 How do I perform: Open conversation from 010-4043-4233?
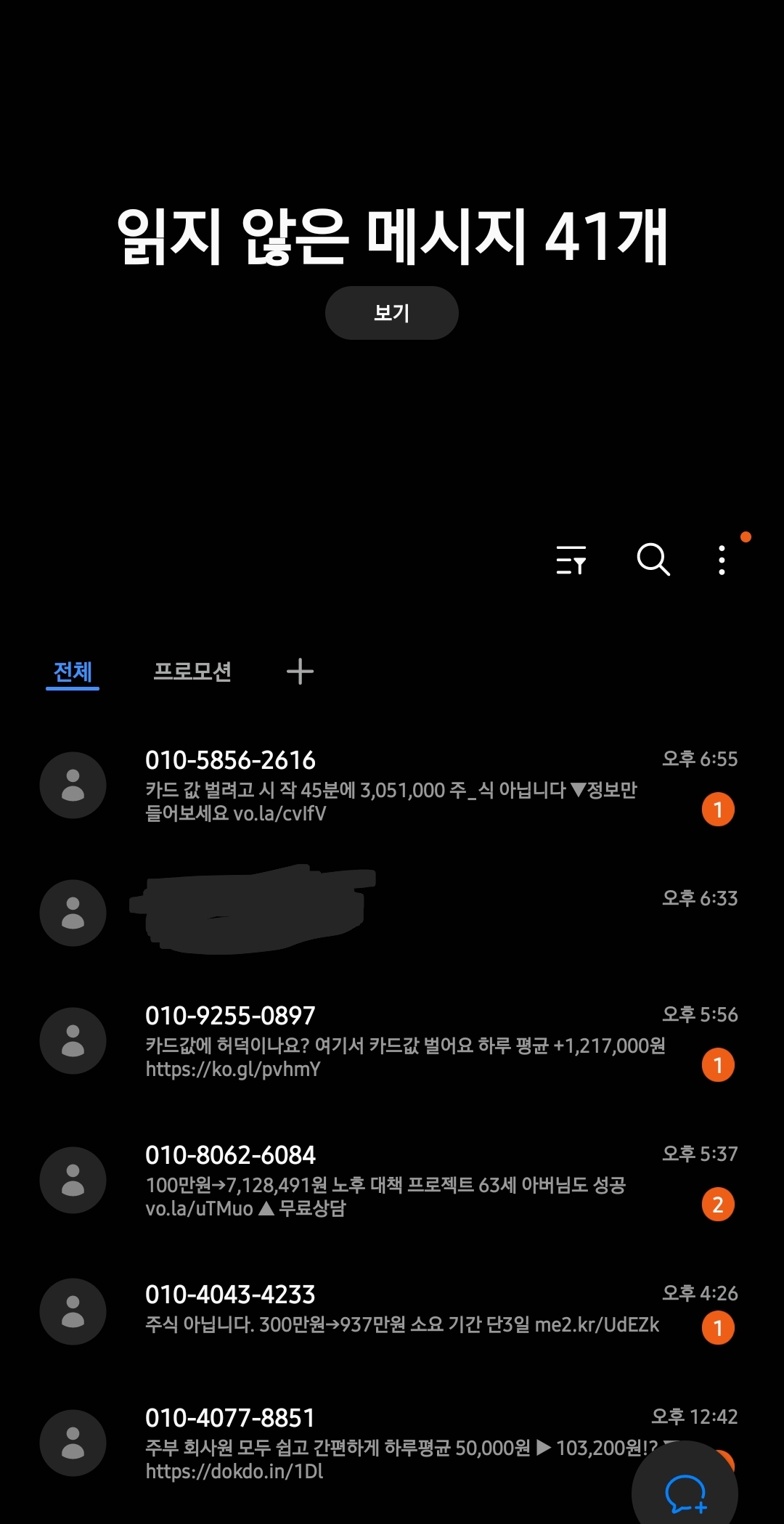tap(392, 1311)
